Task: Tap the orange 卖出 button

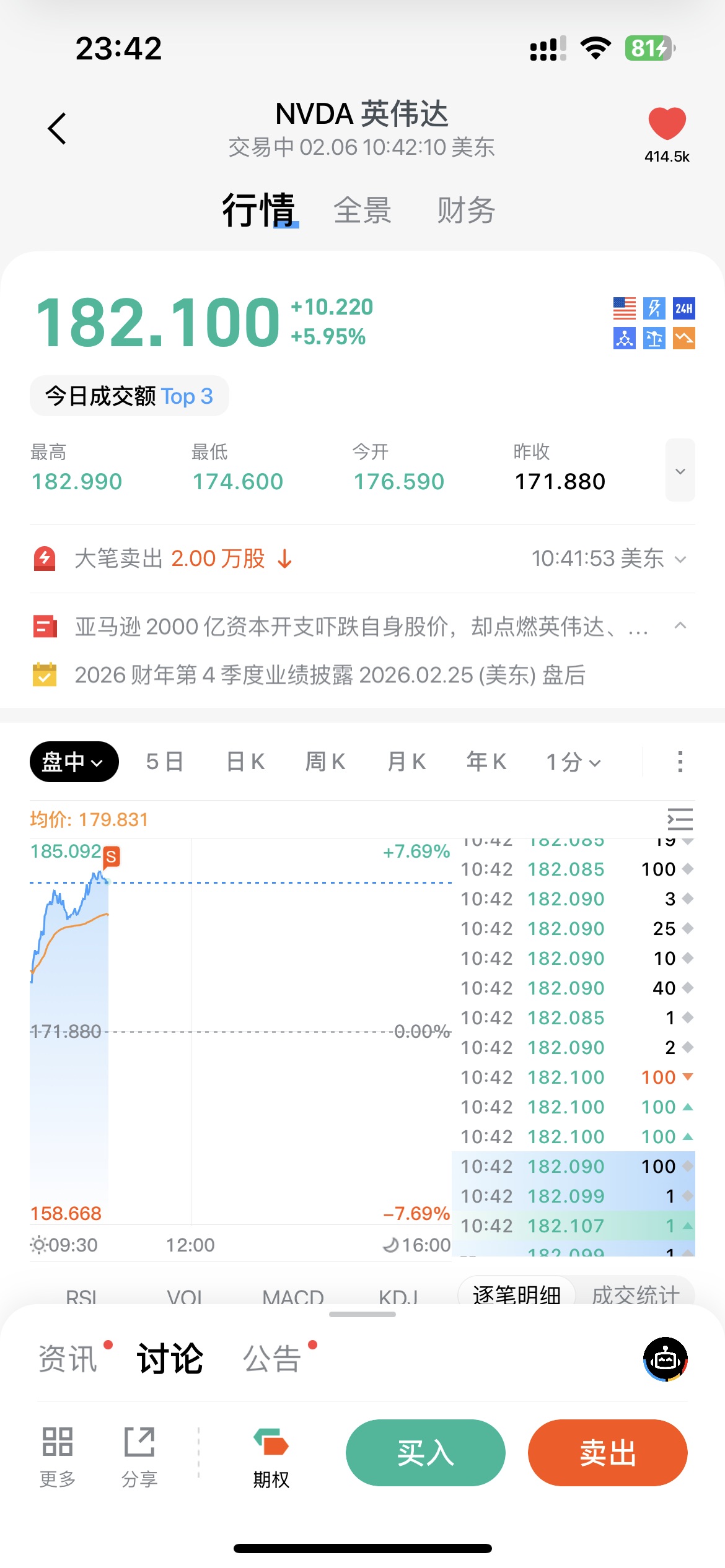Action: pos(607,1453)
